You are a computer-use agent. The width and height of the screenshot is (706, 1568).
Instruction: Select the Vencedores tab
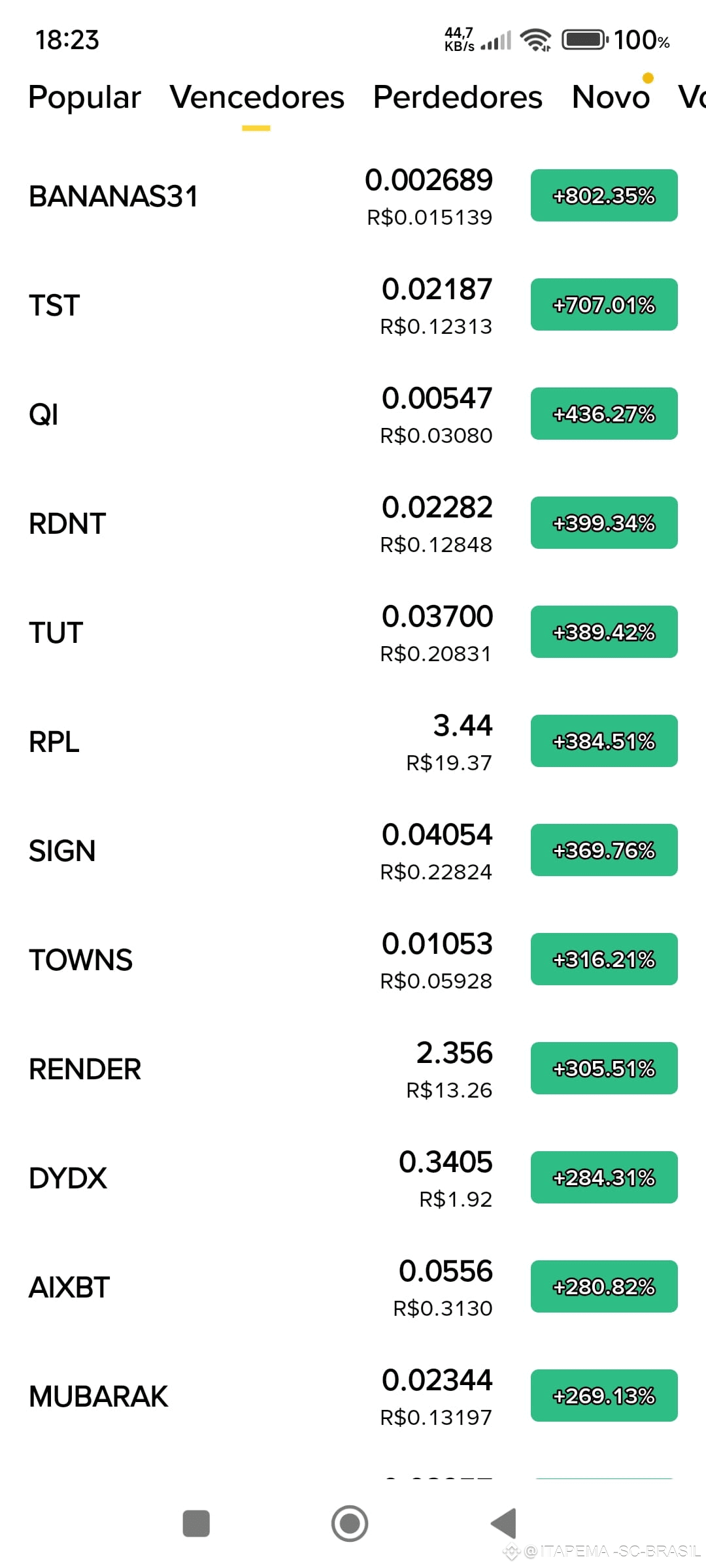257,97
